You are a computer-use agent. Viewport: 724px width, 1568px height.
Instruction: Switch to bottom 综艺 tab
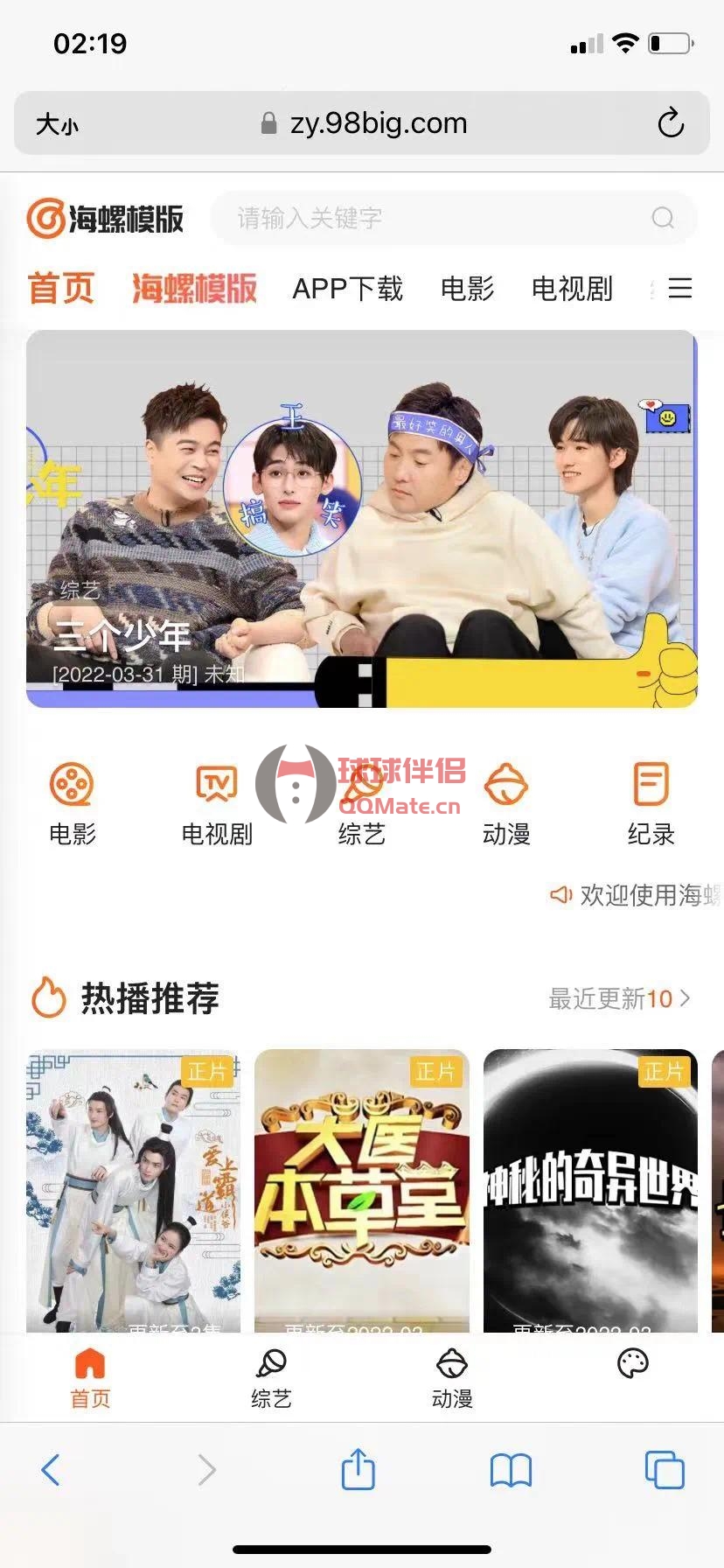(271, 1377)
